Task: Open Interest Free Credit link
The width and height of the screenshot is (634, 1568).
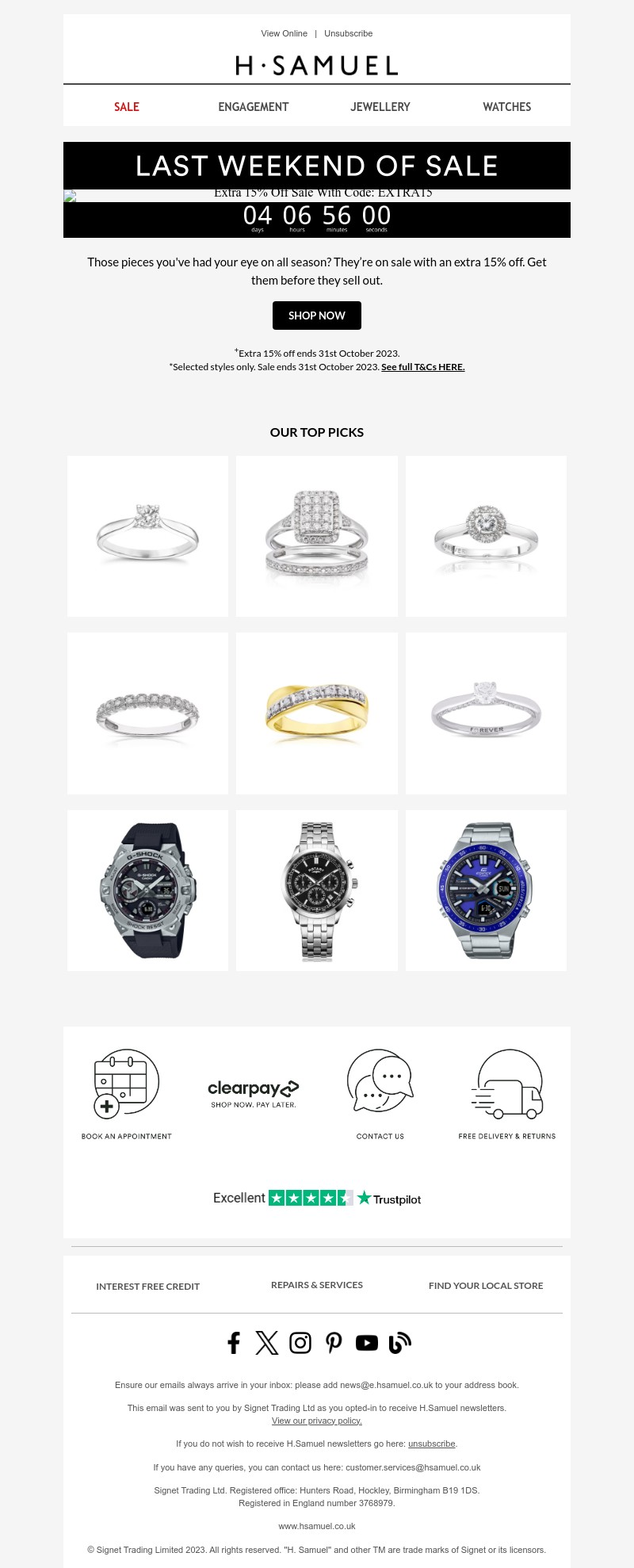Action: pyautogui.click(x=148, y=1286)
